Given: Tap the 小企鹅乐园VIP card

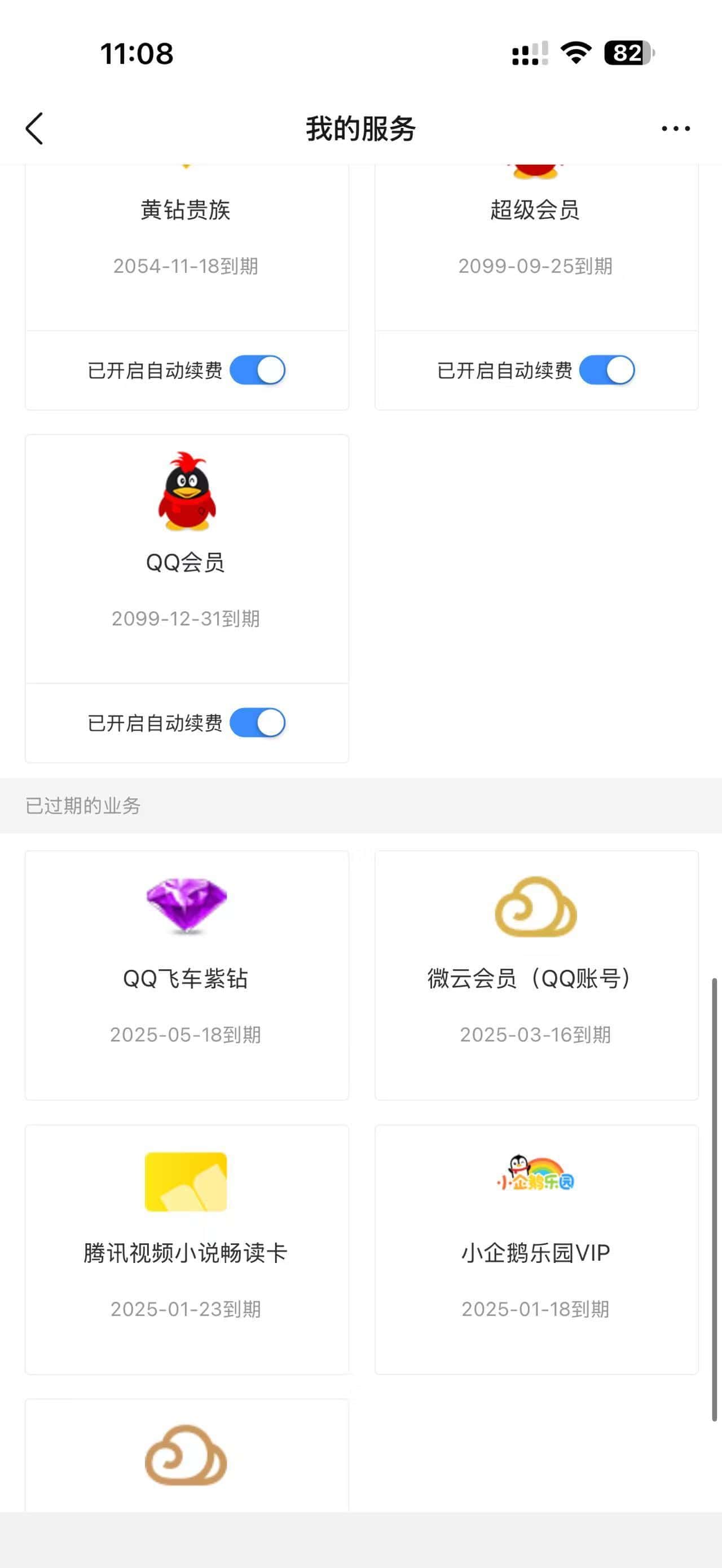Looking at the screenshot, I should pos(536,1249).
